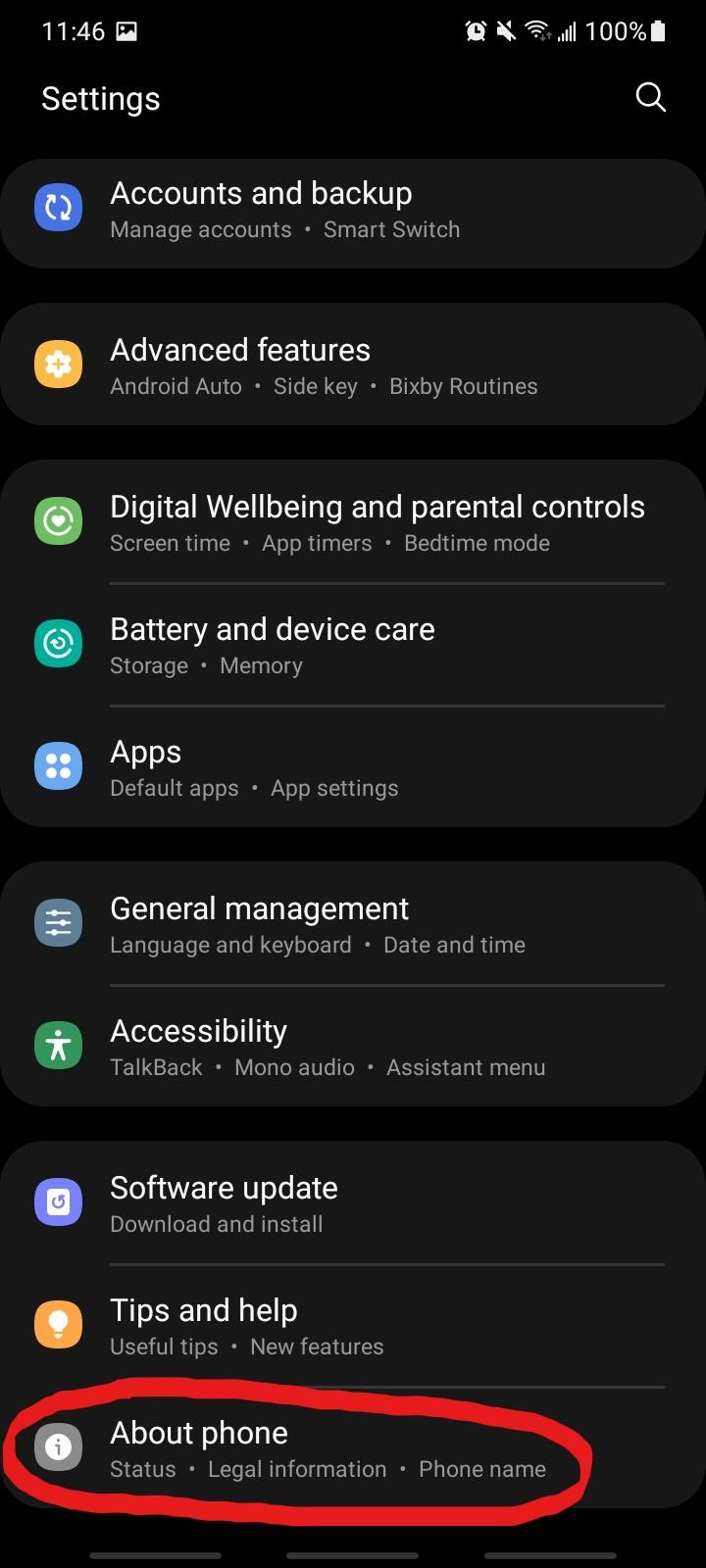Tap the Accessibility person icon
706x1568 pixels.
[58, 1045]
